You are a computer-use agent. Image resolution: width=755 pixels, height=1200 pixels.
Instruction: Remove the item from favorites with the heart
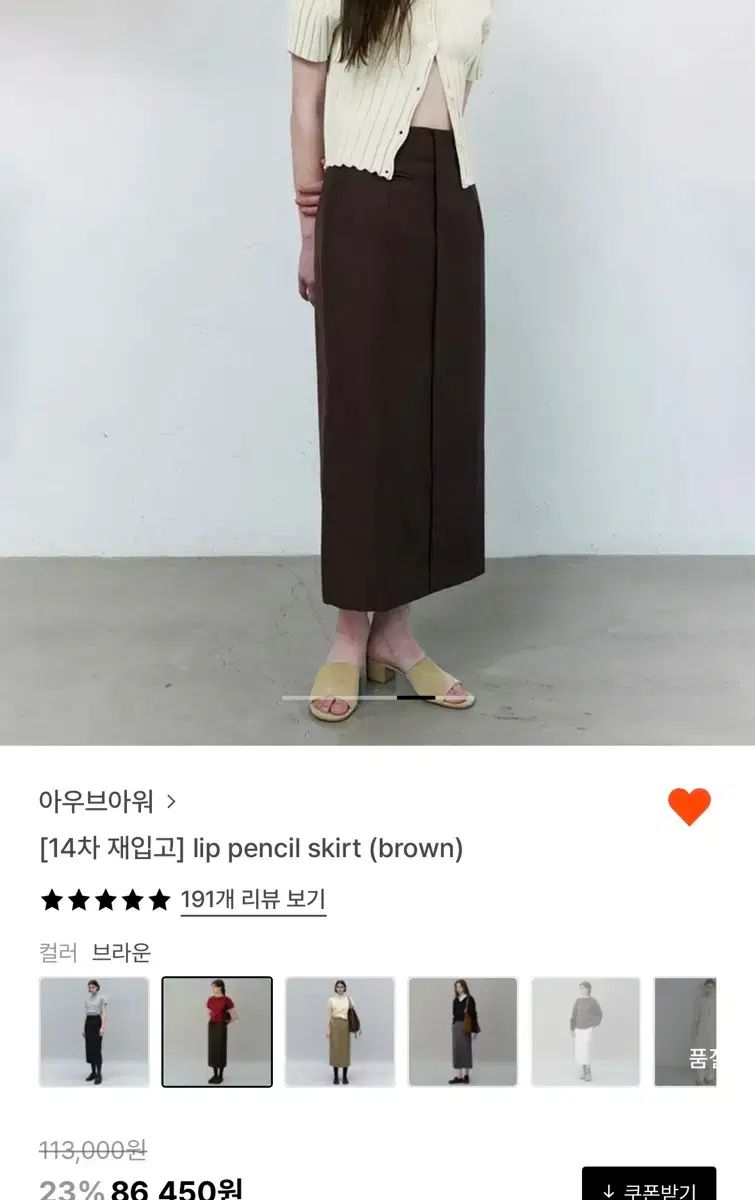[689, 807]
